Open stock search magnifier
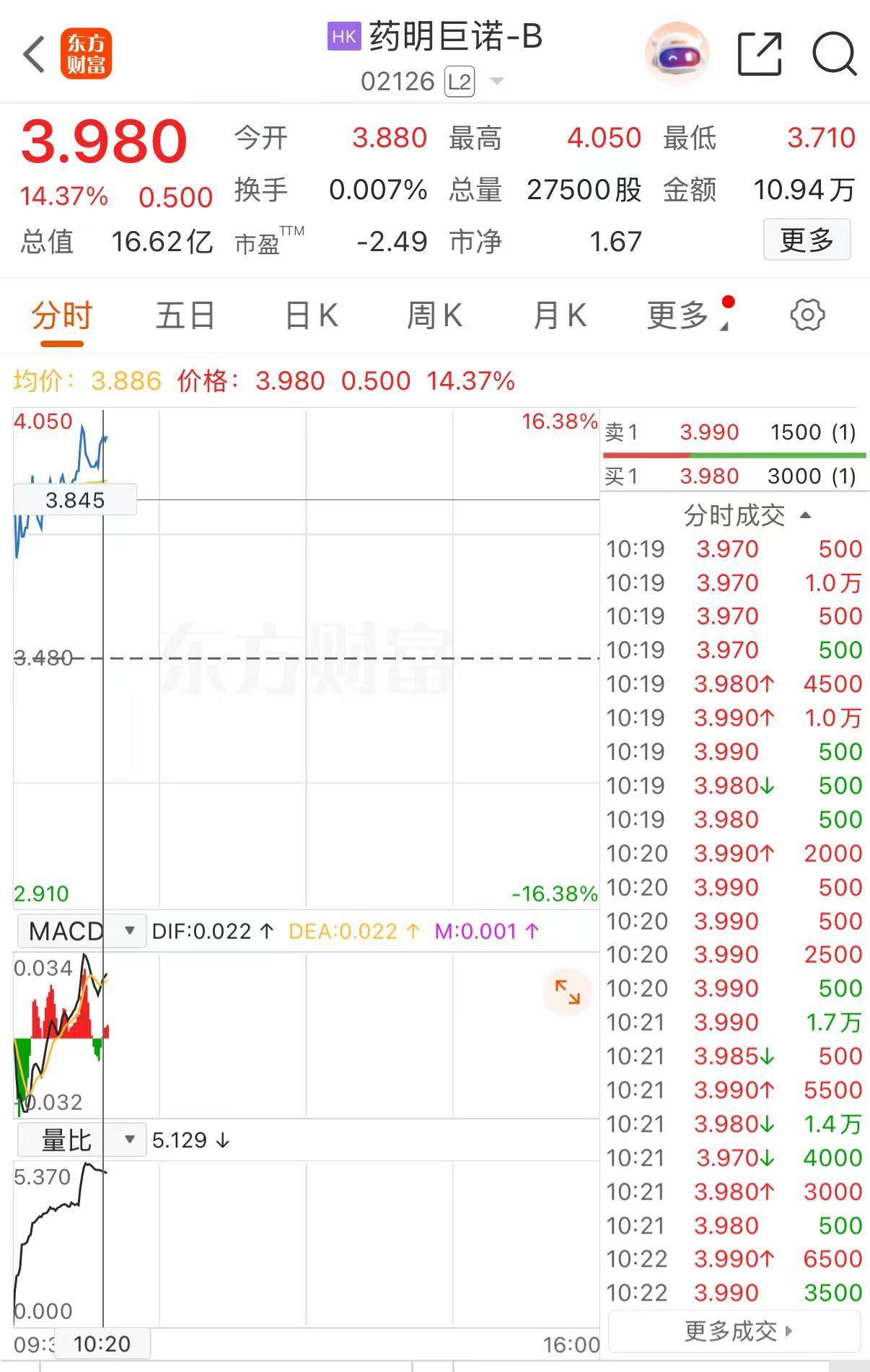Viewport: 870px width, 1372px height. point(834,54)
